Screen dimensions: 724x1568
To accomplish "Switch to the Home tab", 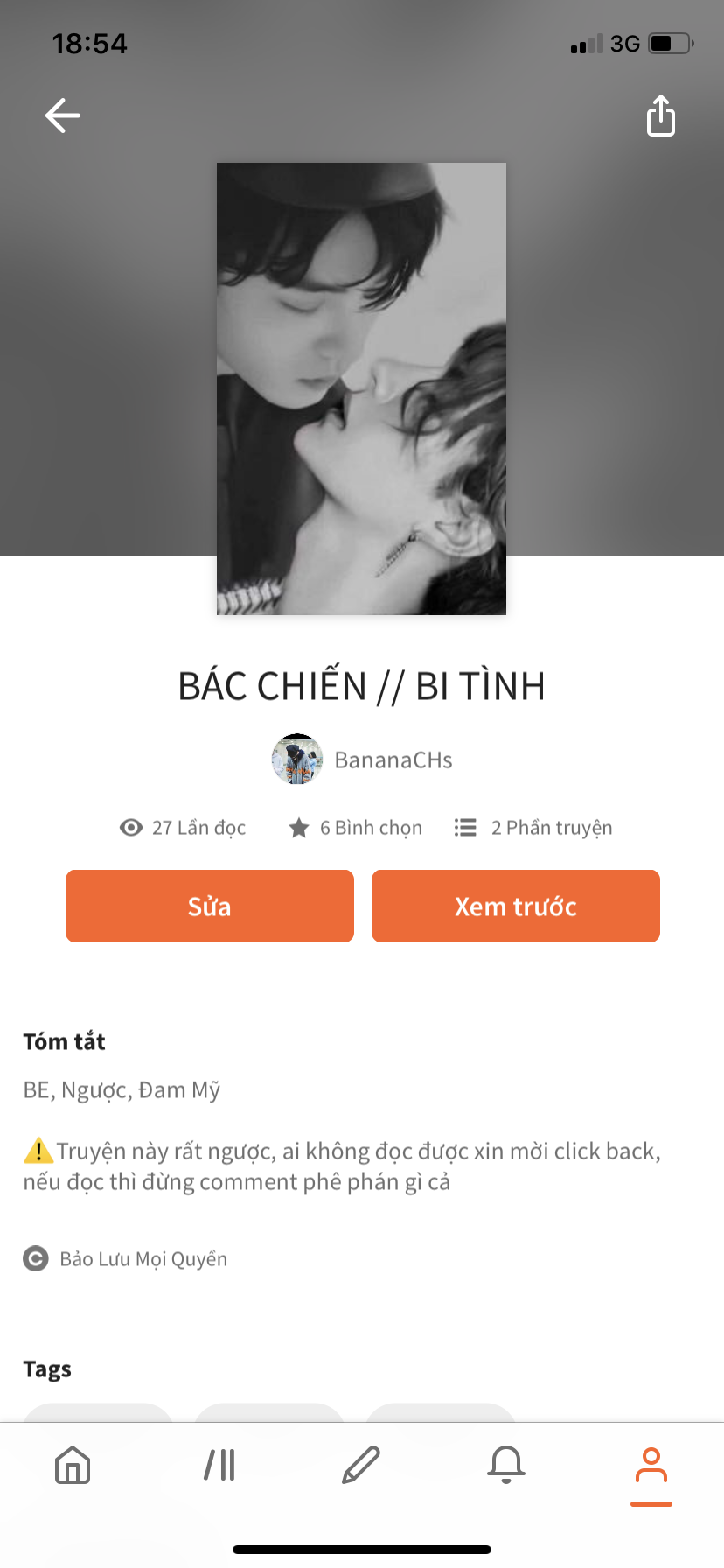I will click(73, 1465).
